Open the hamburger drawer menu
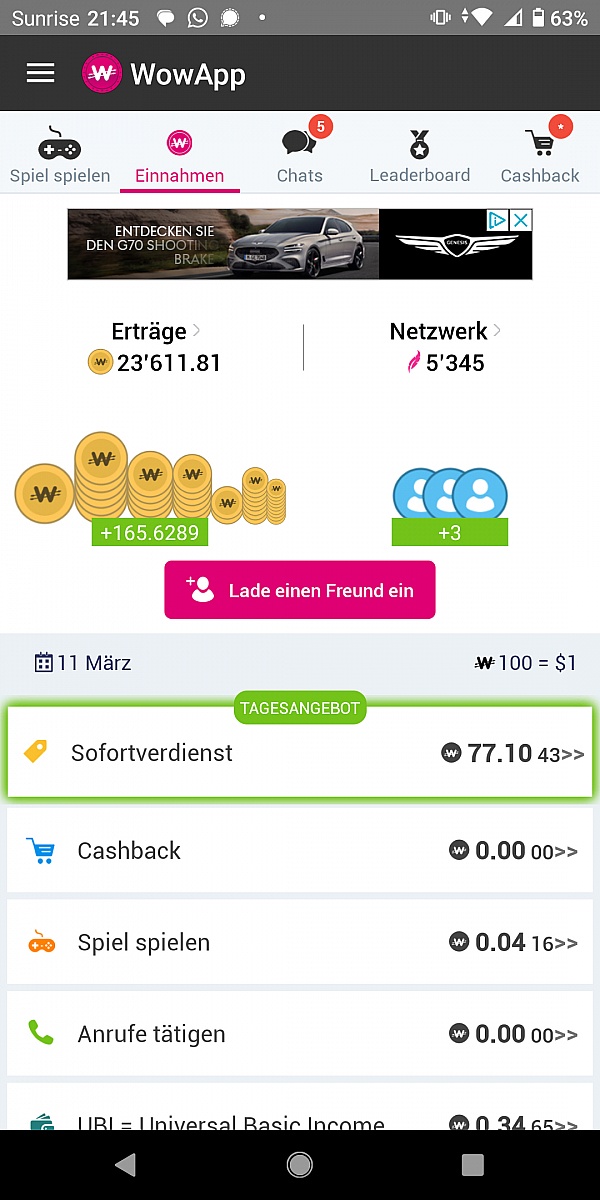 [x=41, y=73]
